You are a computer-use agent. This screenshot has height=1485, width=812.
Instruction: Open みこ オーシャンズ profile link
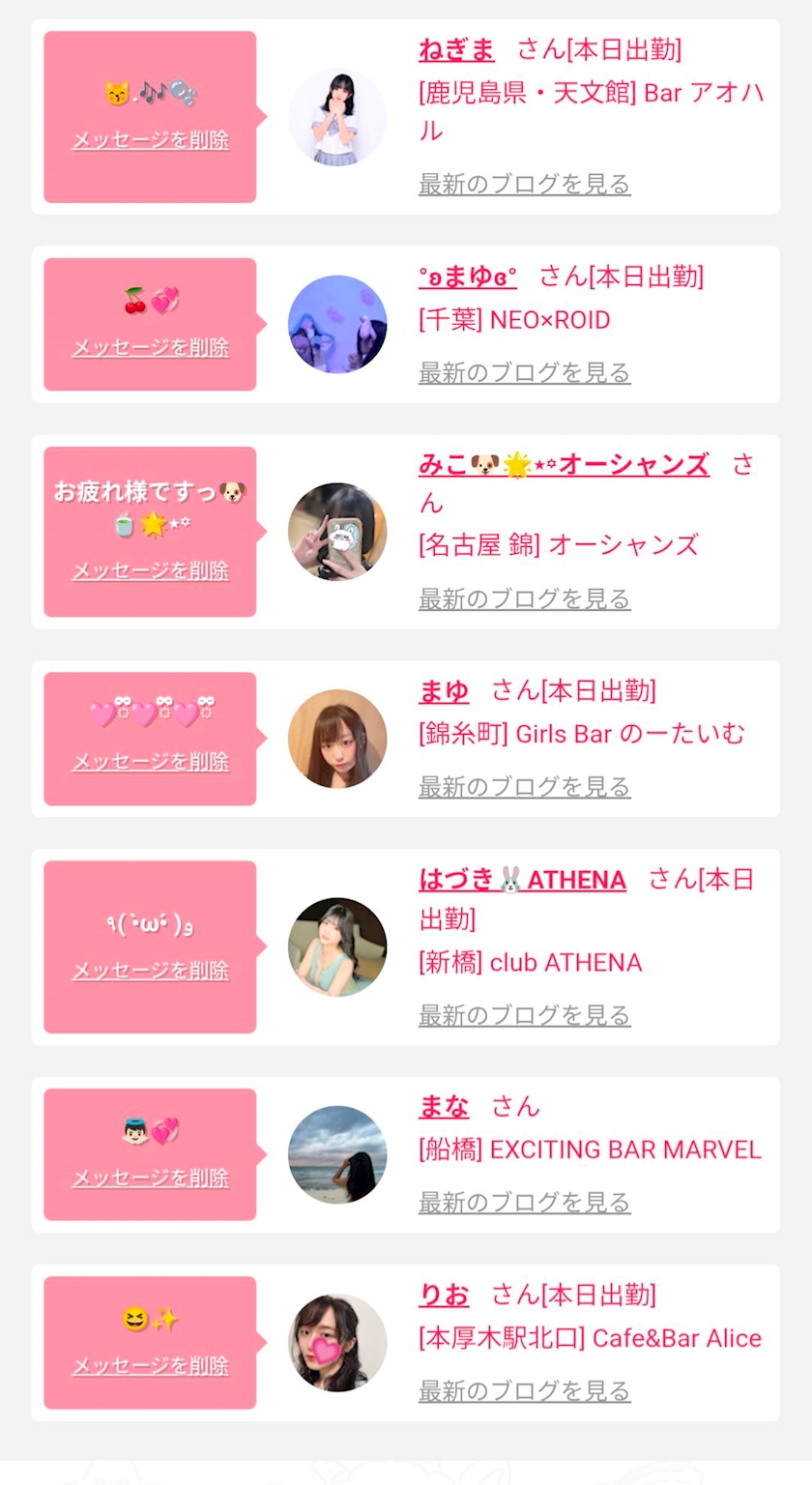coord(564,464)
